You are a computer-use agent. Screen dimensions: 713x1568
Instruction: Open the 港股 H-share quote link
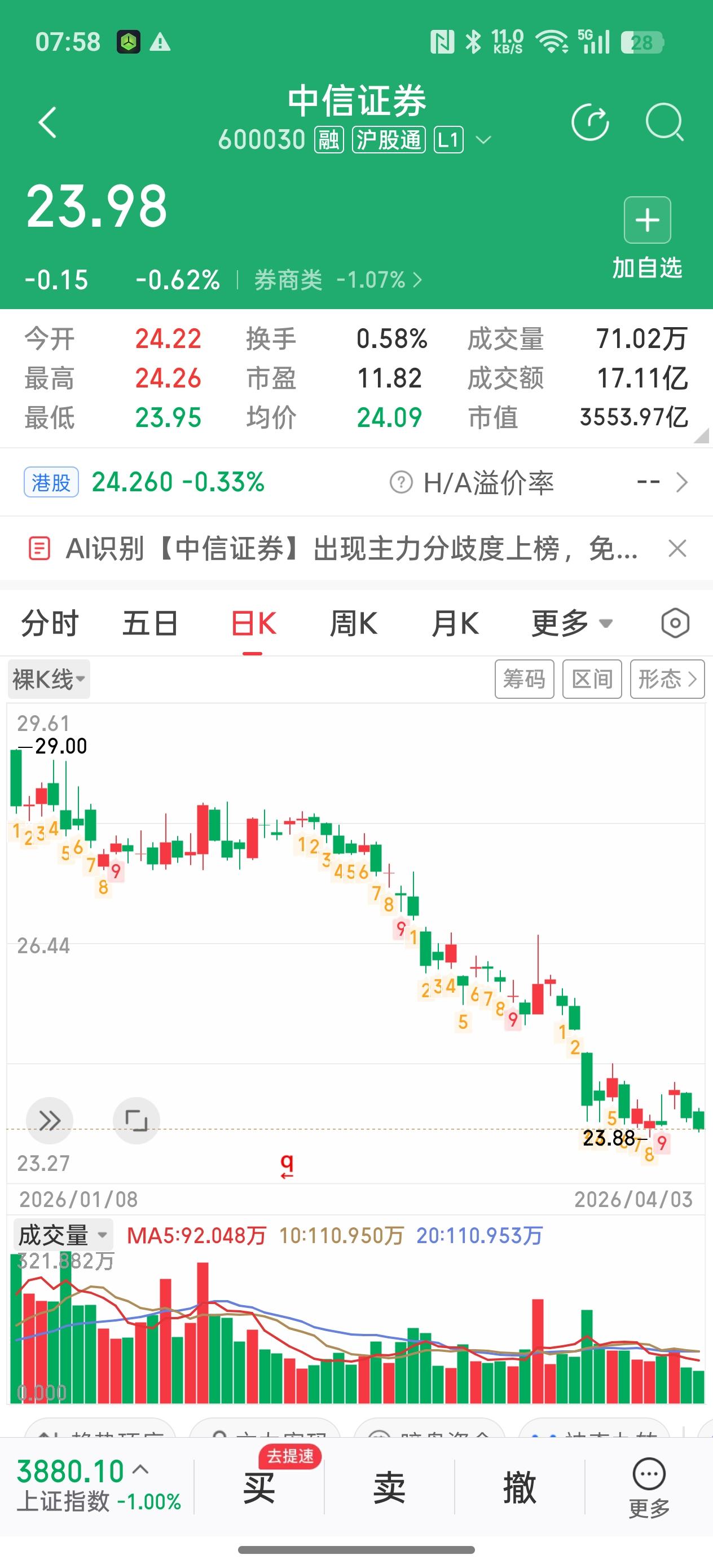point(50,482)
